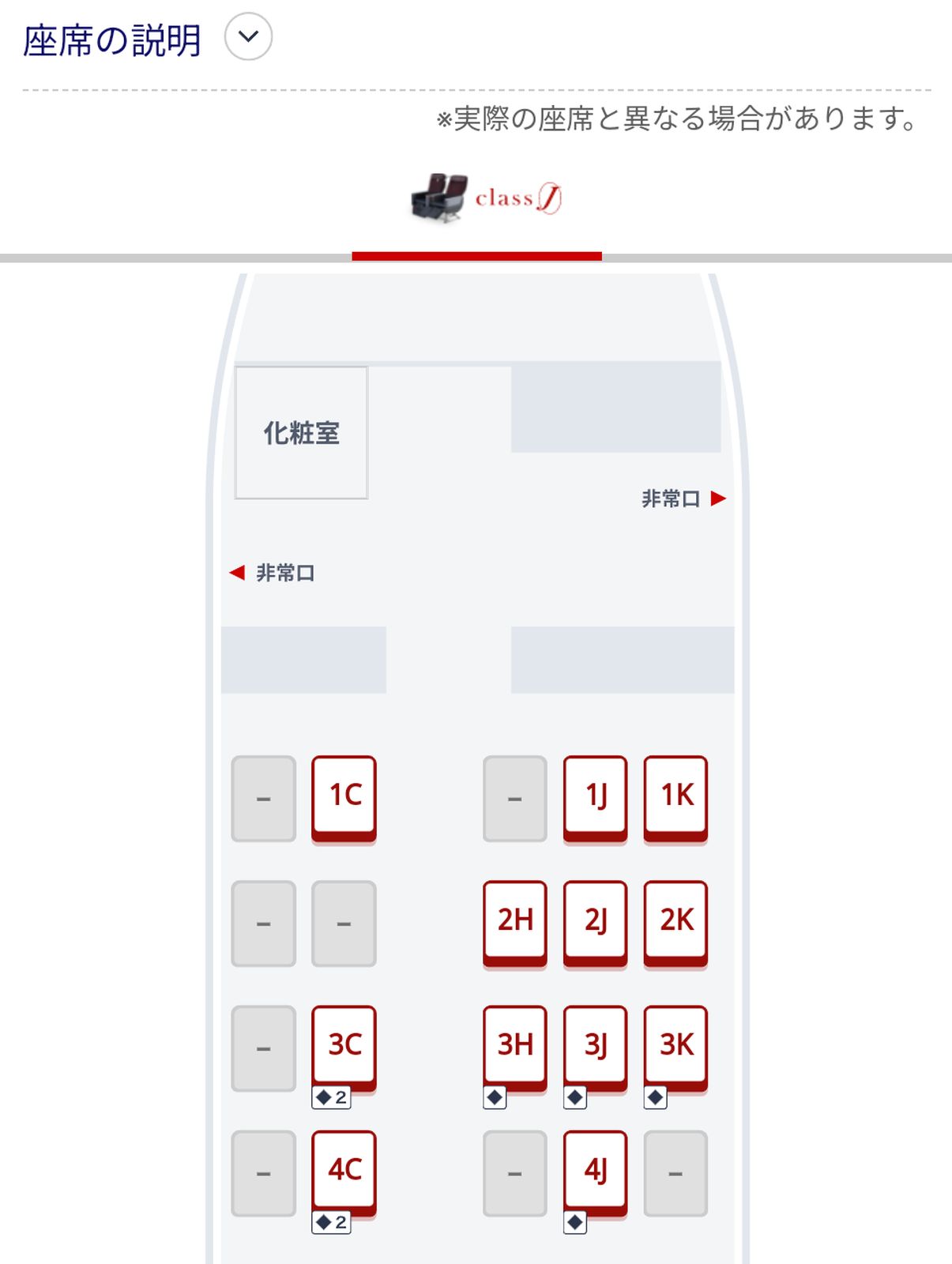Pick seat 1K by the window
The image size is (952, 1264).
click(675, 796)
